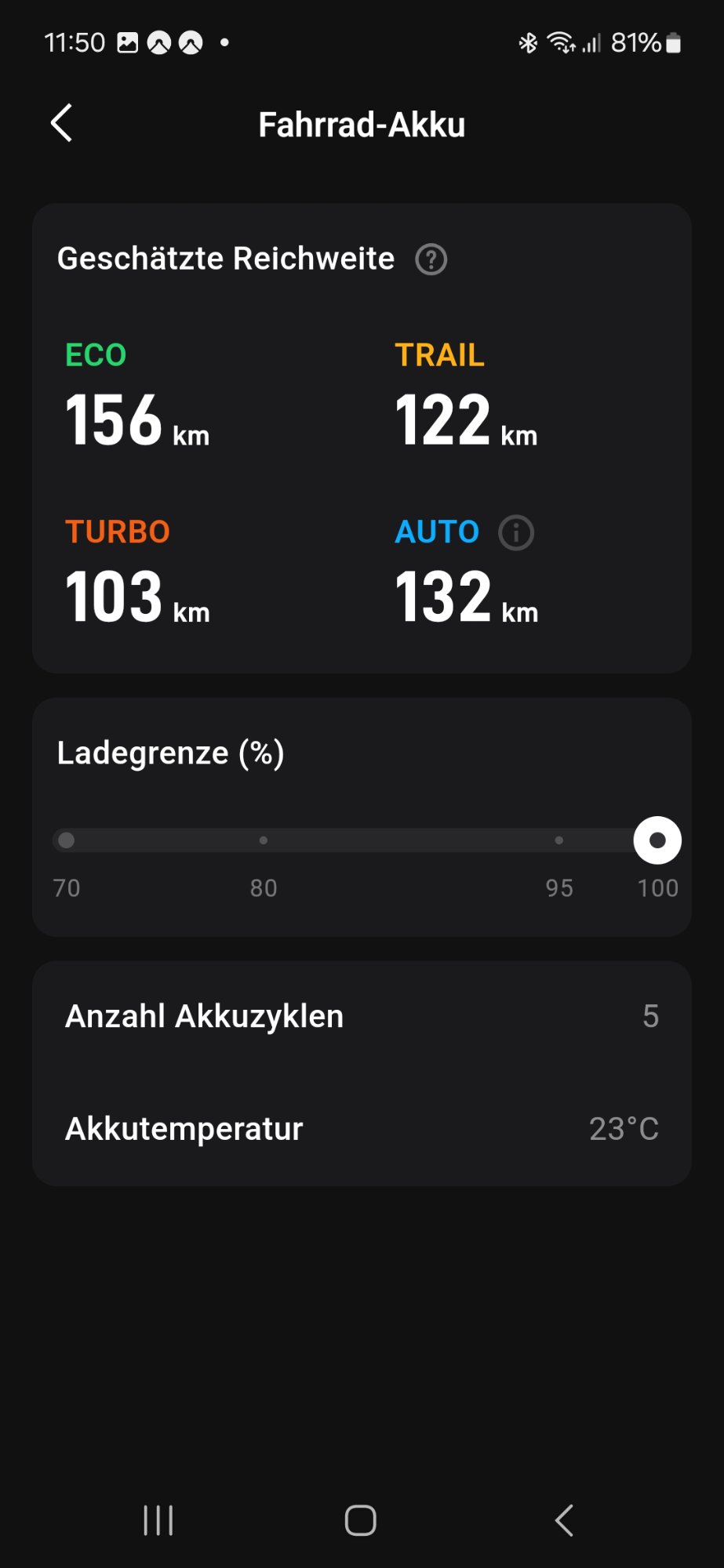The height and width of the screenshot is (1568, 724).
Task: Go to the home screen
Action: 361,1520
